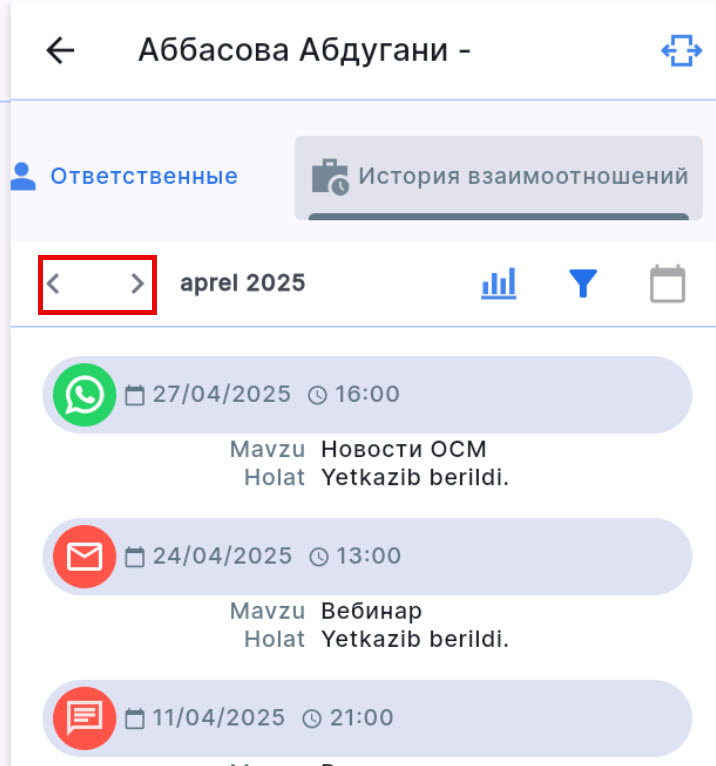Open the bar chart statistics
Screen dimensions: 716x766
(x=499, y=284)
